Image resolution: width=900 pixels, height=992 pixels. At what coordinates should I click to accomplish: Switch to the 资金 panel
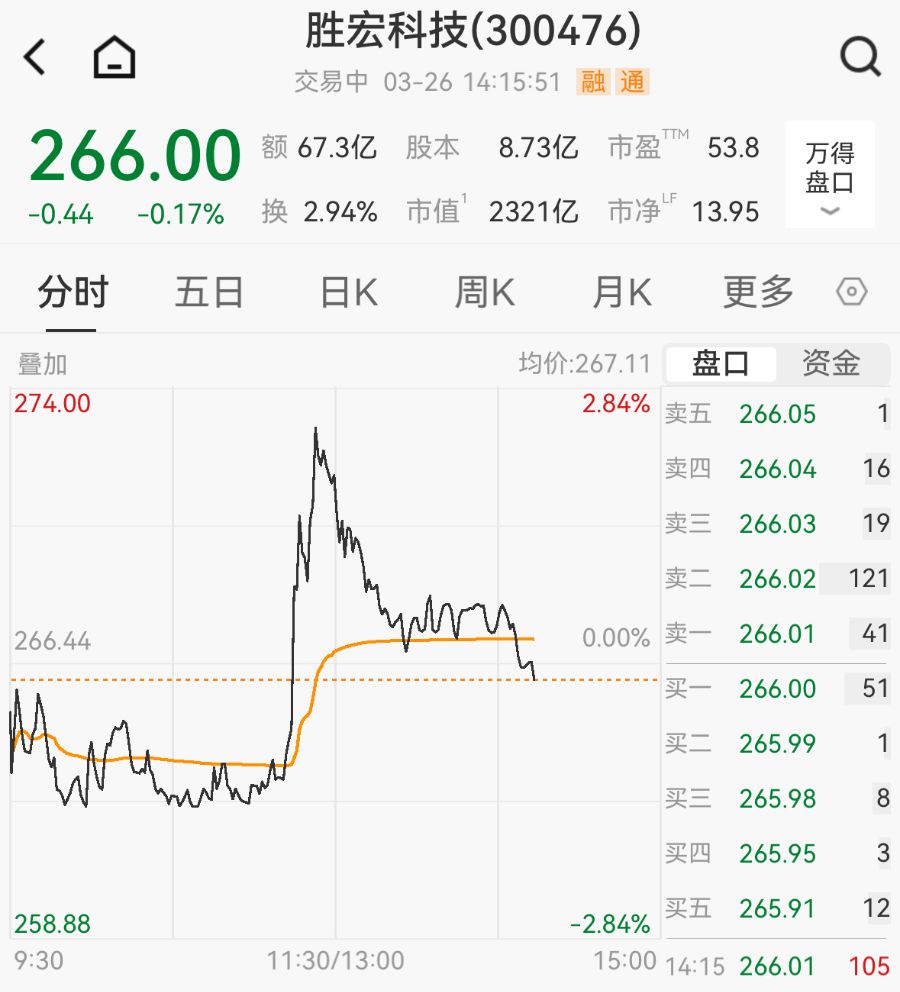coord(831,363)
